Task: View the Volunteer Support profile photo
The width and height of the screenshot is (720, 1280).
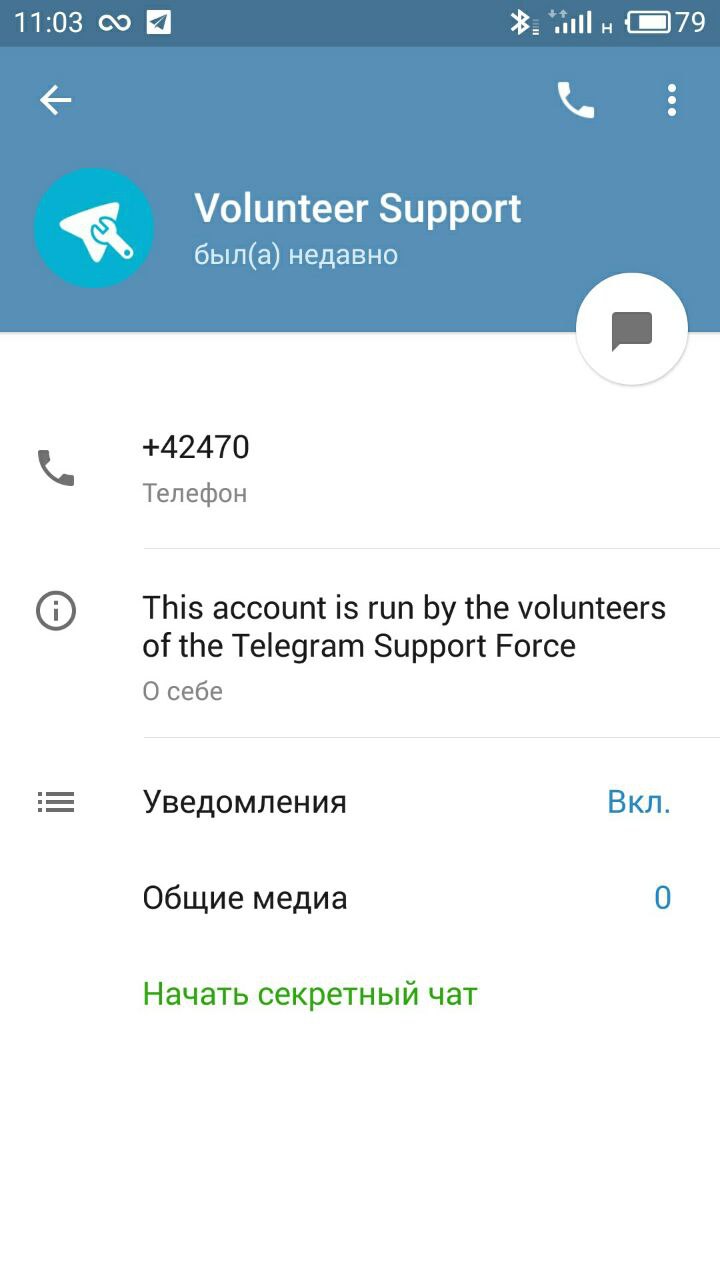Action: (x=94, y=228)
